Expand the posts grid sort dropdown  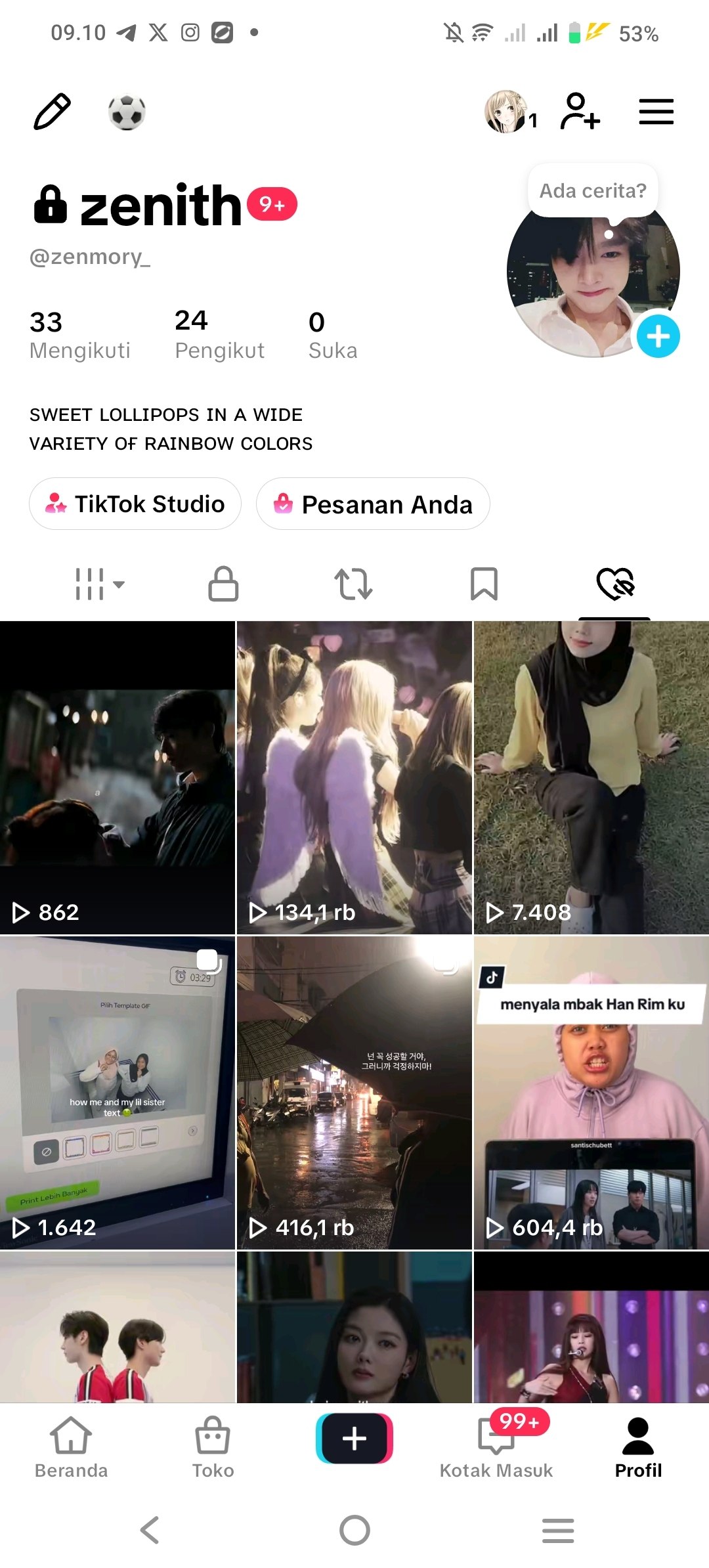click(99, 584)
